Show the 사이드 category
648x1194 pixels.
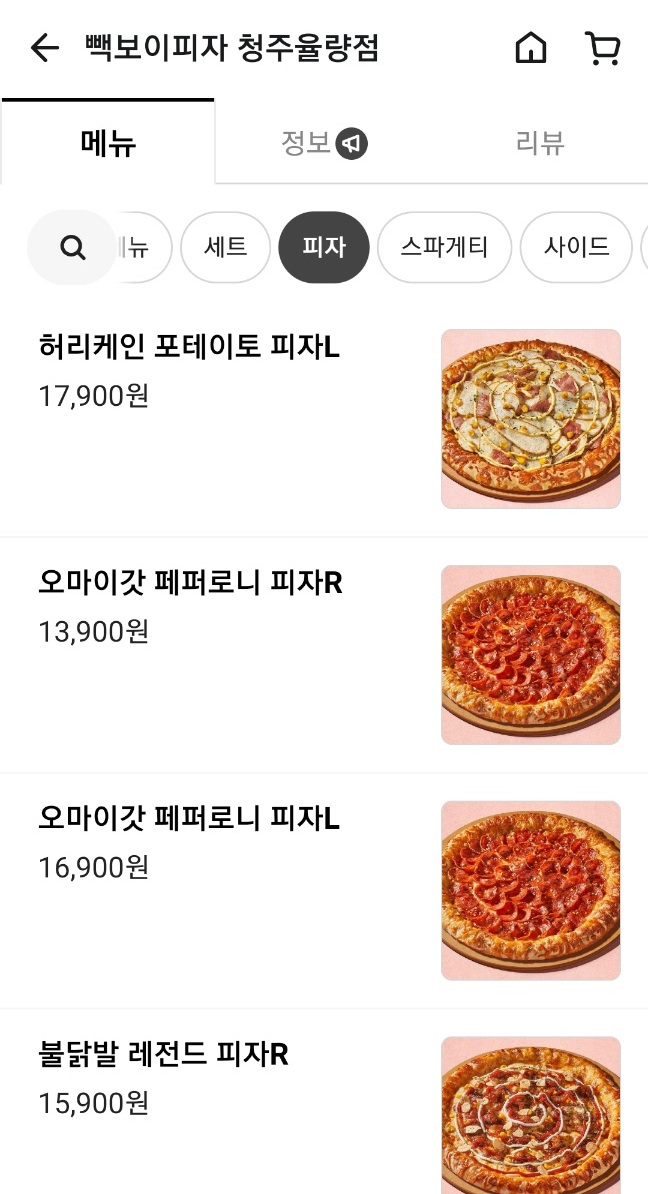(576, 247)
